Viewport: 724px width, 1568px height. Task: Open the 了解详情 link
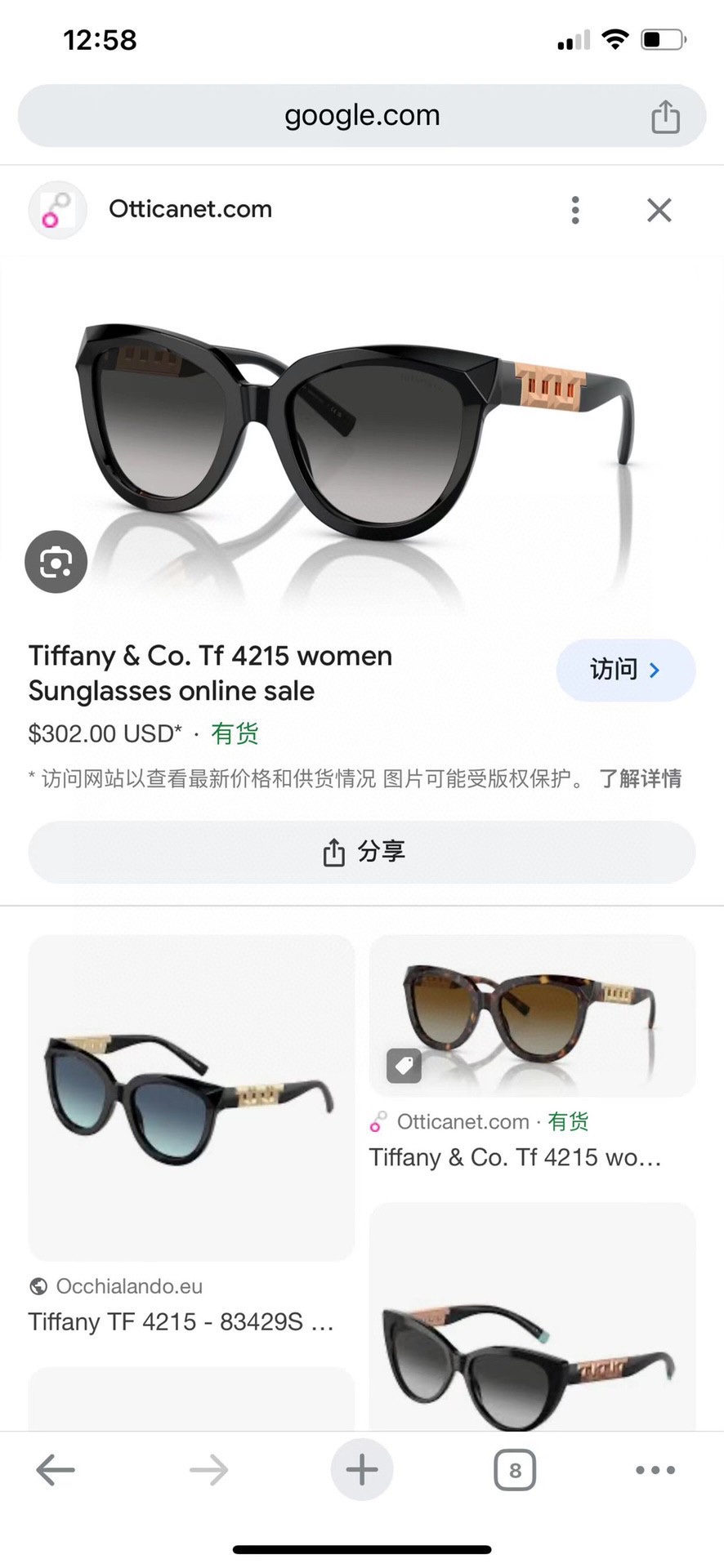coord(640,778)
